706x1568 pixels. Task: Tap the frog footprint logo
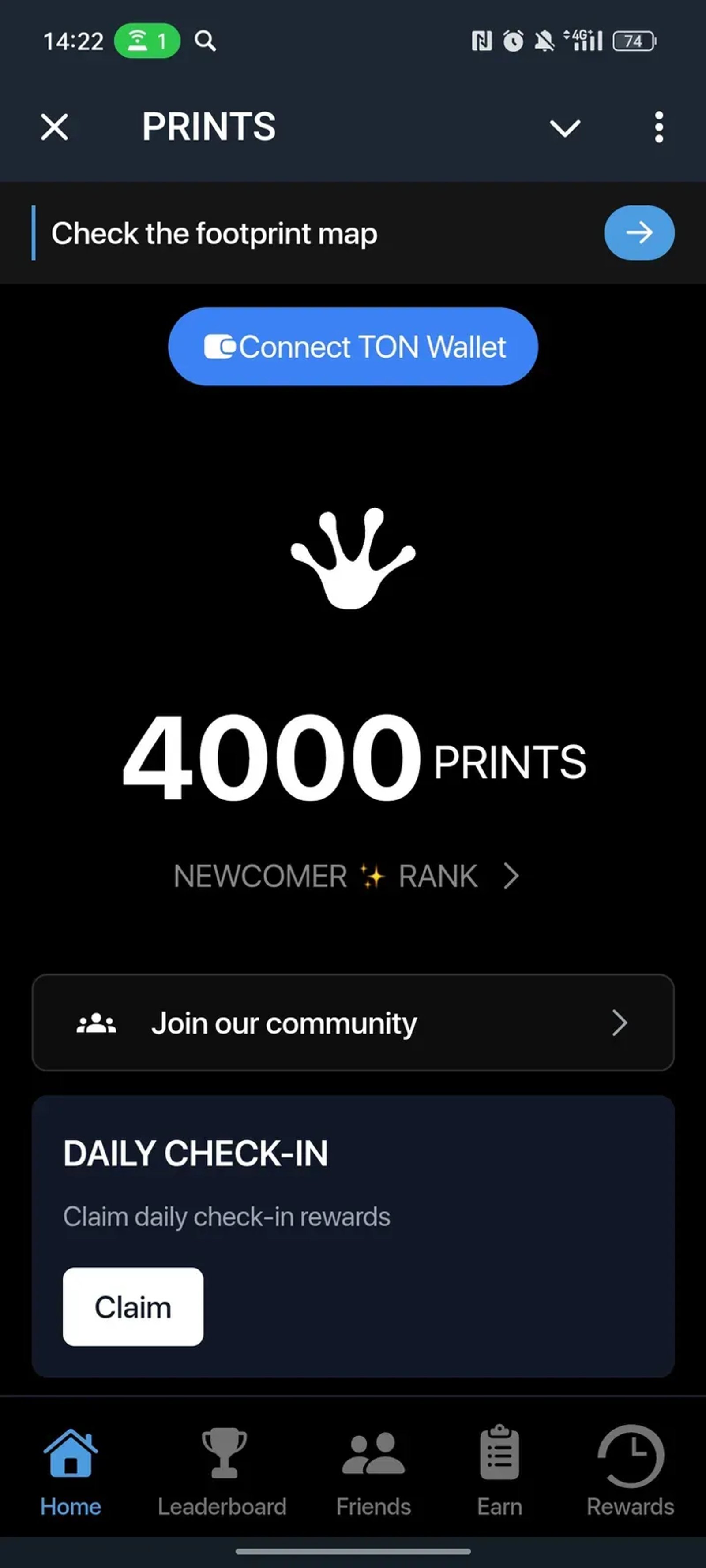[352, 560]
